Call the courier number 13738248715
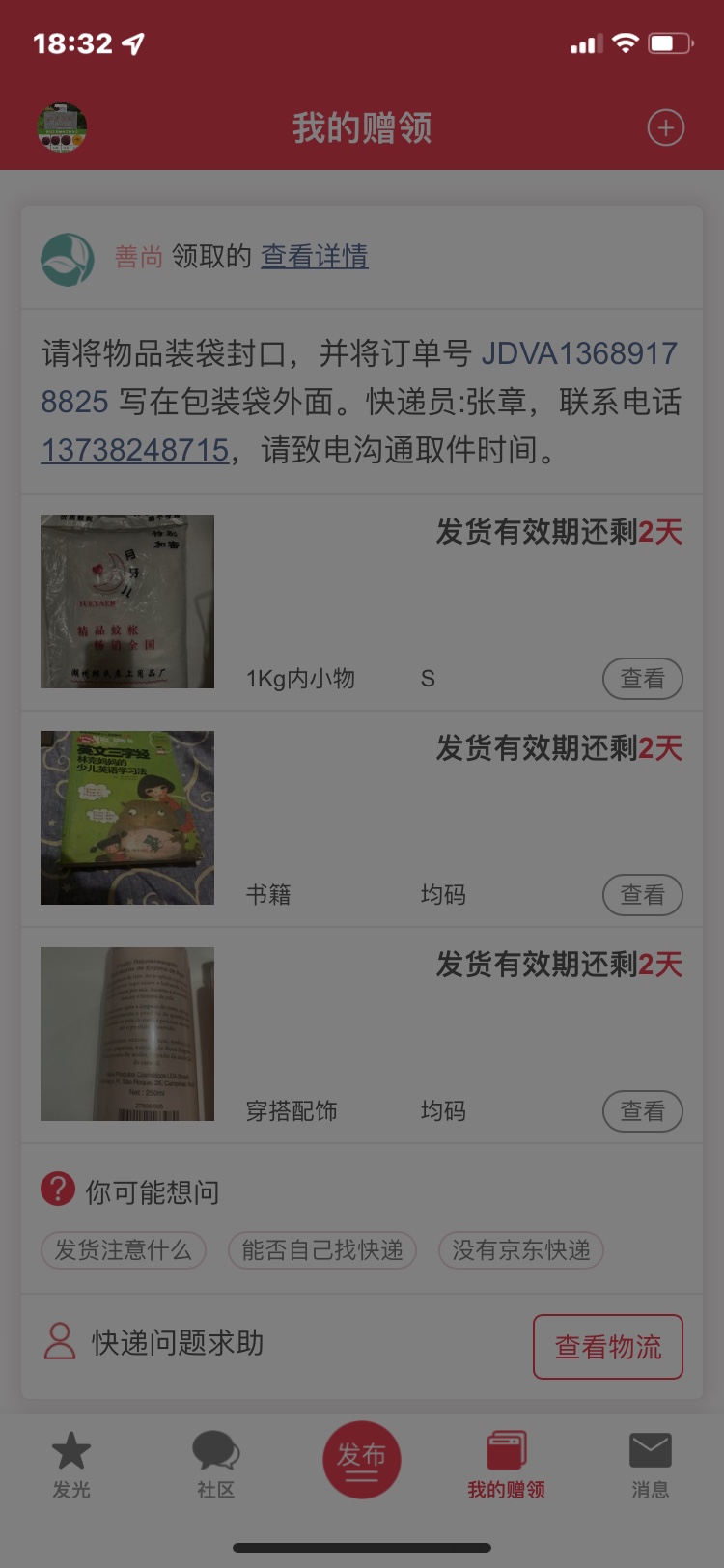The width and height of the screenshot is (724, 1568). click(134, 450)
